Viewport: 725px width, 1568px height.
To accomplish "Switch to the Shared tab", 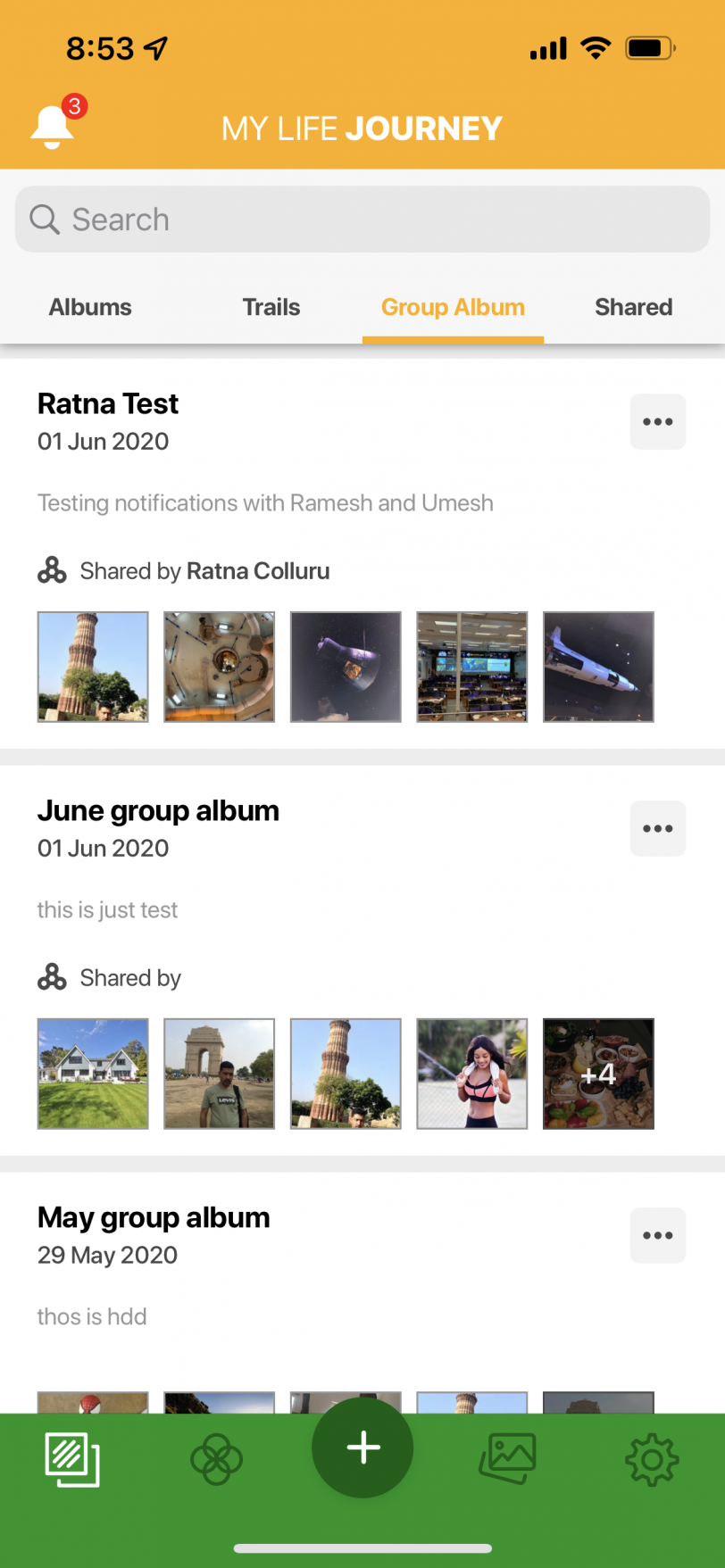I will (x=633, y=307).
